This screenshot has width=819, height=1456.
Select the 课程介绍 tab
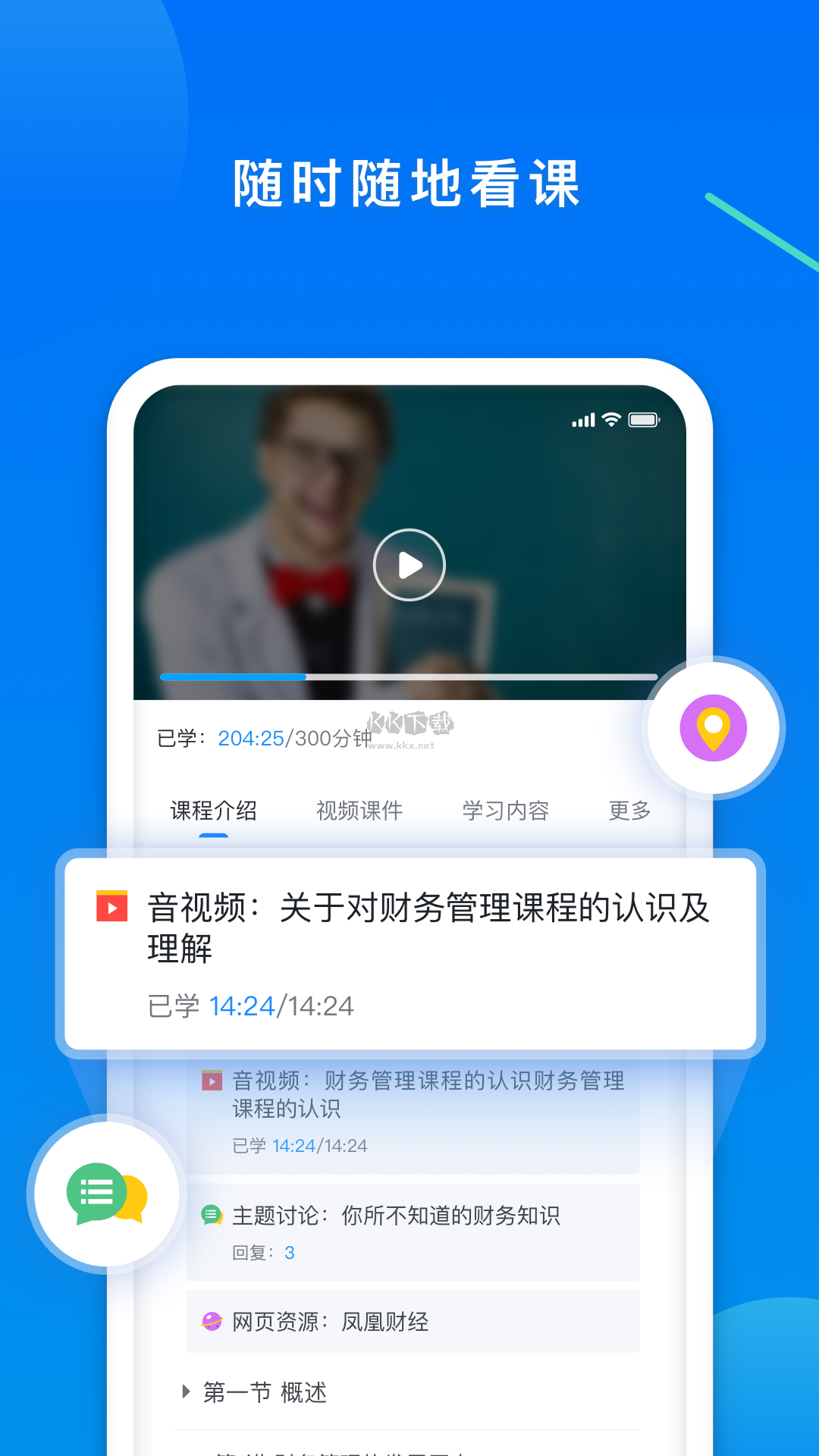point(215,810)
